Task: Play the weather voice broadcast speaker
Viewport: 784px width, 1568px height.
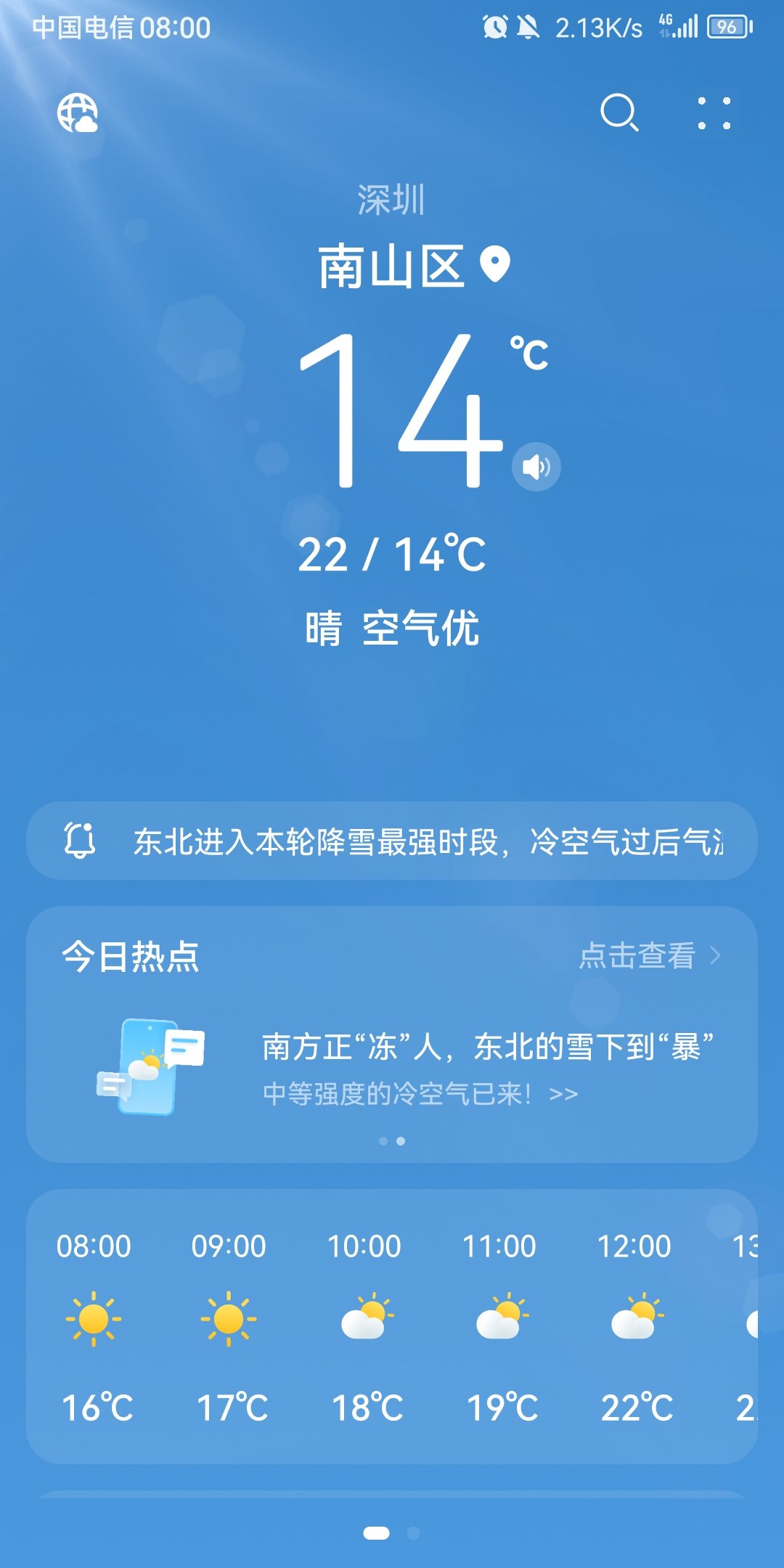Action: click(536, 467)
